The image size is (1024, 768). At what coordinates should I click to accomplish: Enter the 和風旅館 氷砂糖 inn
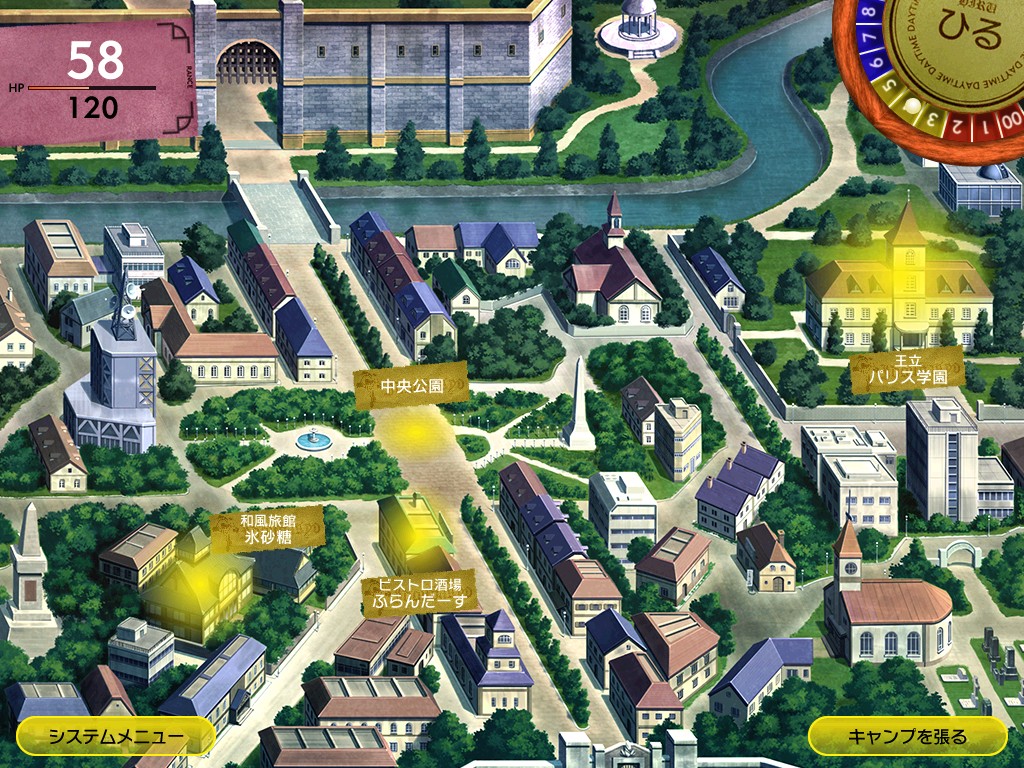(266, 528)
